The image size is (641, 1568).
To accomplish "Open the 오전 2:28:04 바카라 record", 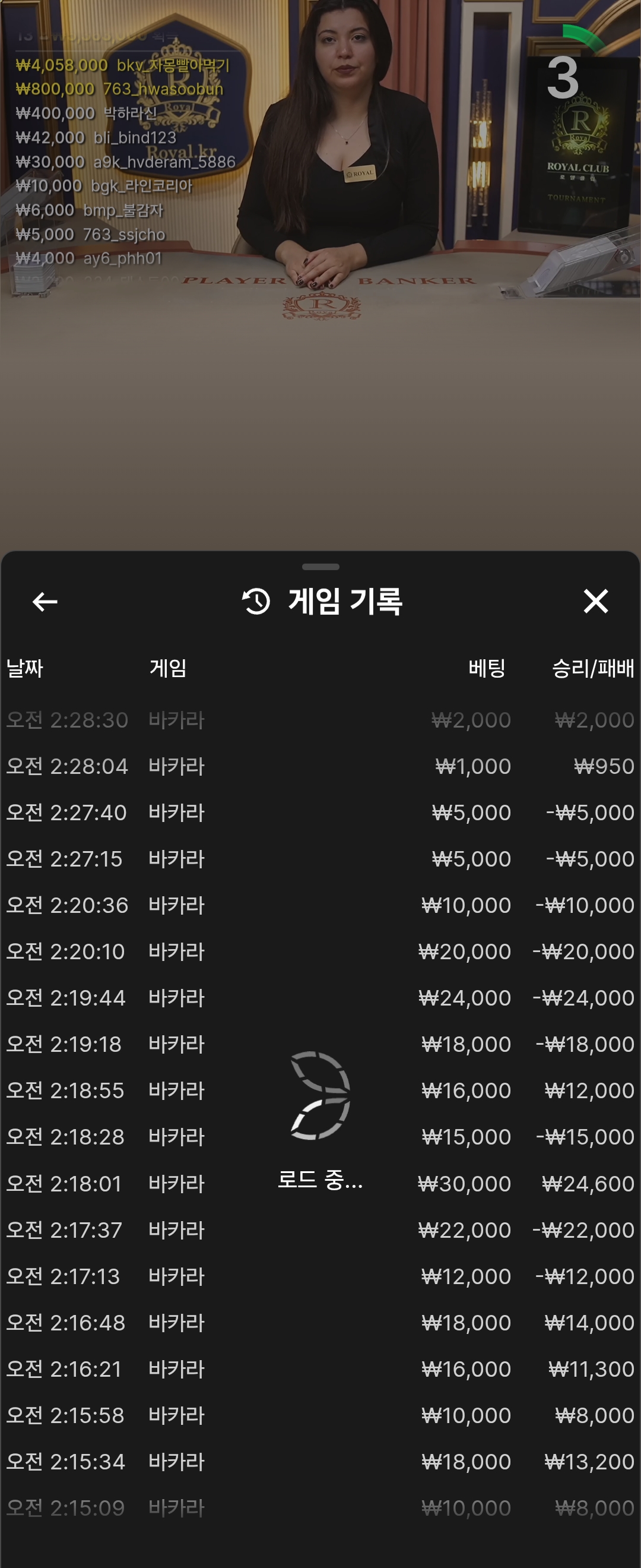I will (320, 766).
